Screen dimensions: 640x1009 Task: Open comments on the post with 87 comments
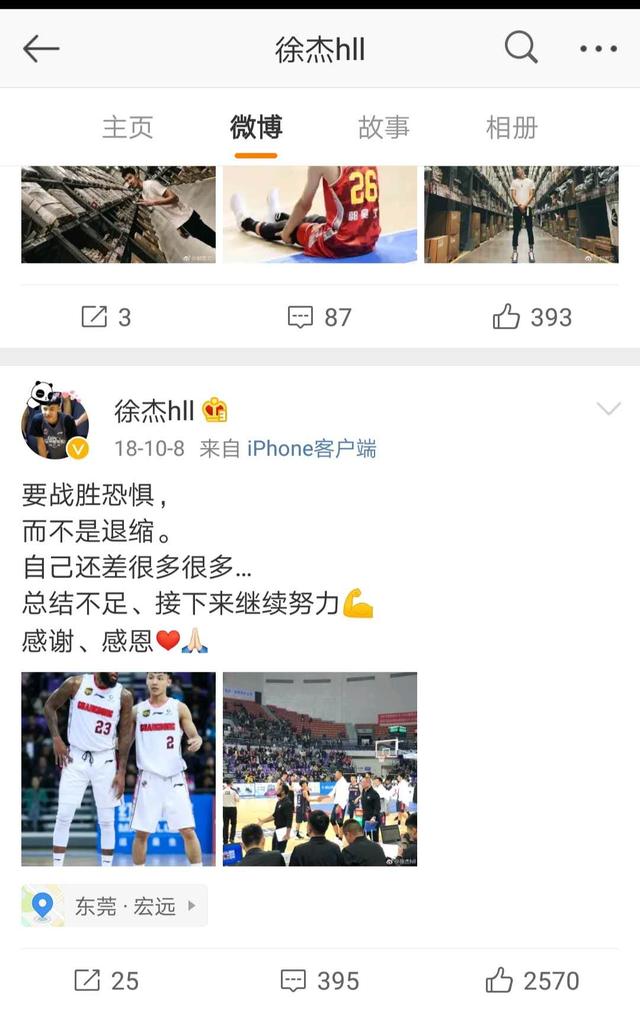319,317
